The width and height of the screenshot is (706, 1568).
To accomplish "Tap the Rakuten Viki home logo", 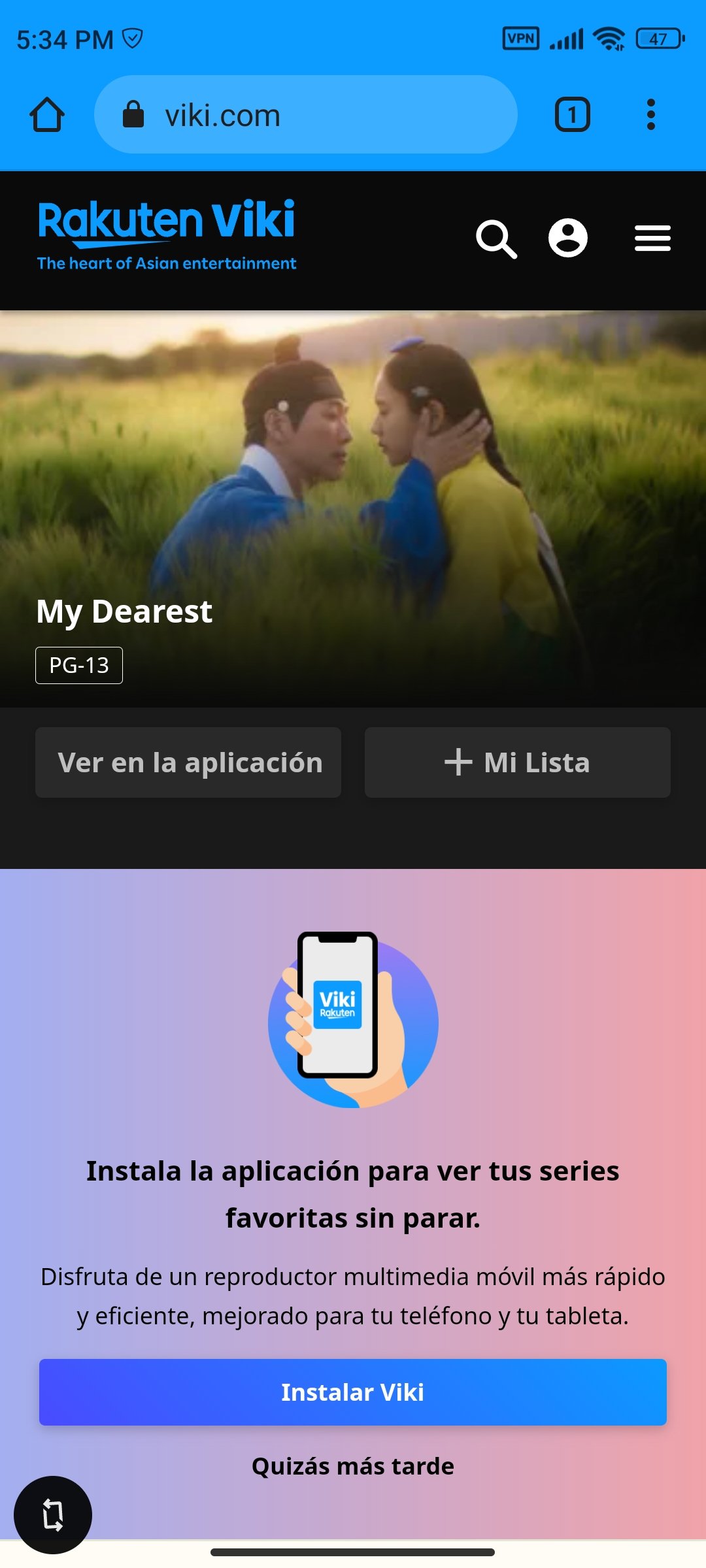I will 167,235.
